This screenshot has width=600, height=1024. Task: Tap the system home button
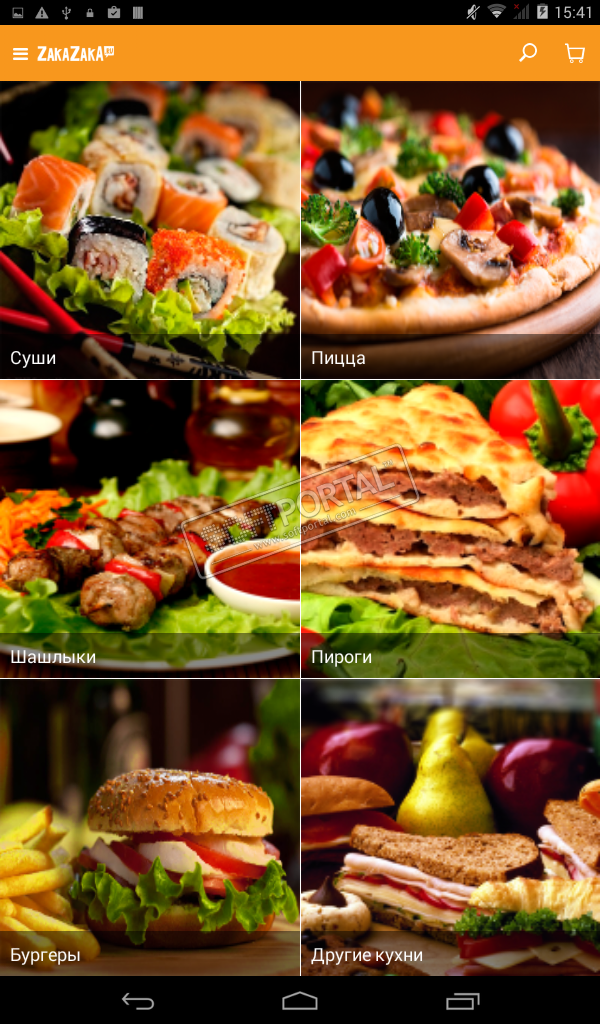pos(300,1000)
